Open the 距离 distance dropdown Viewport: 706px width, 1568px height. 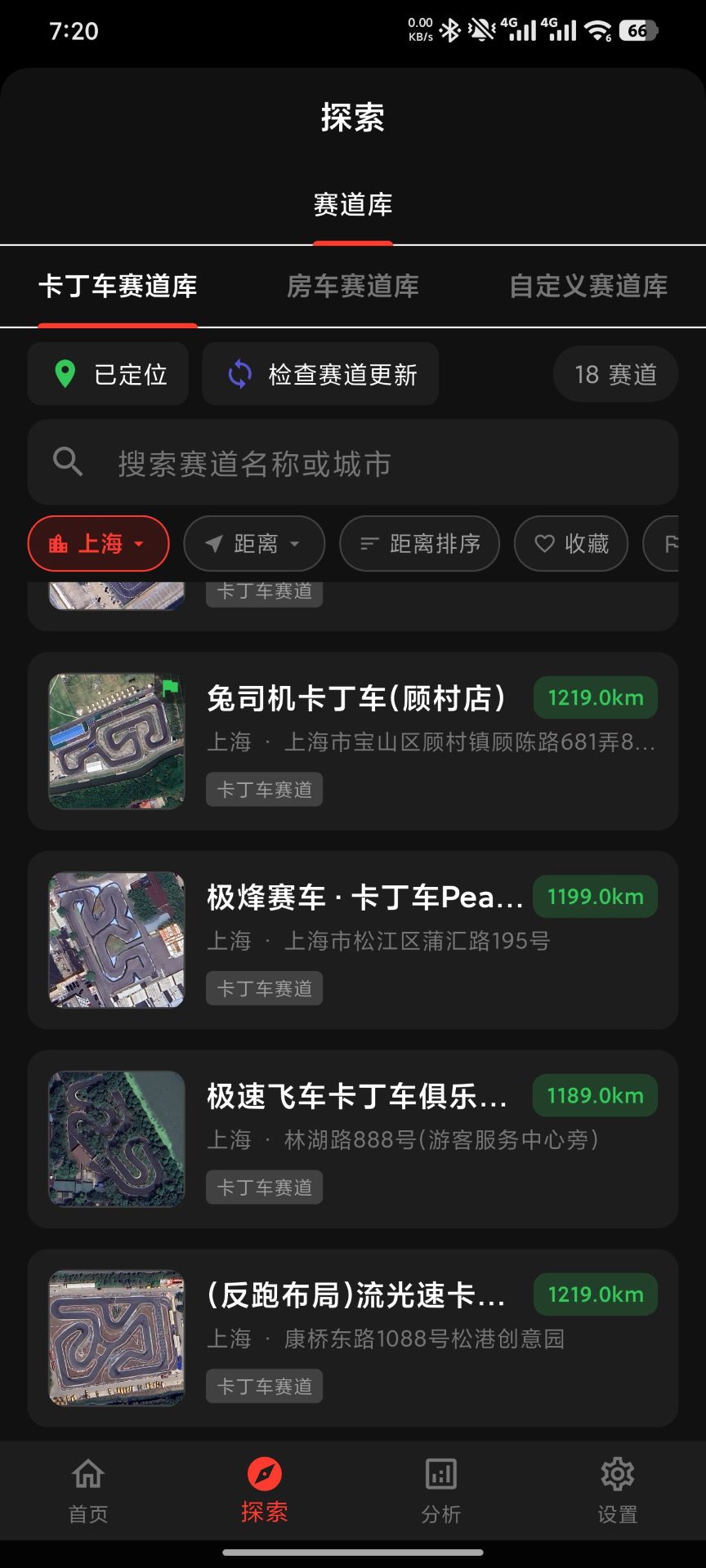tap(253, 543)
